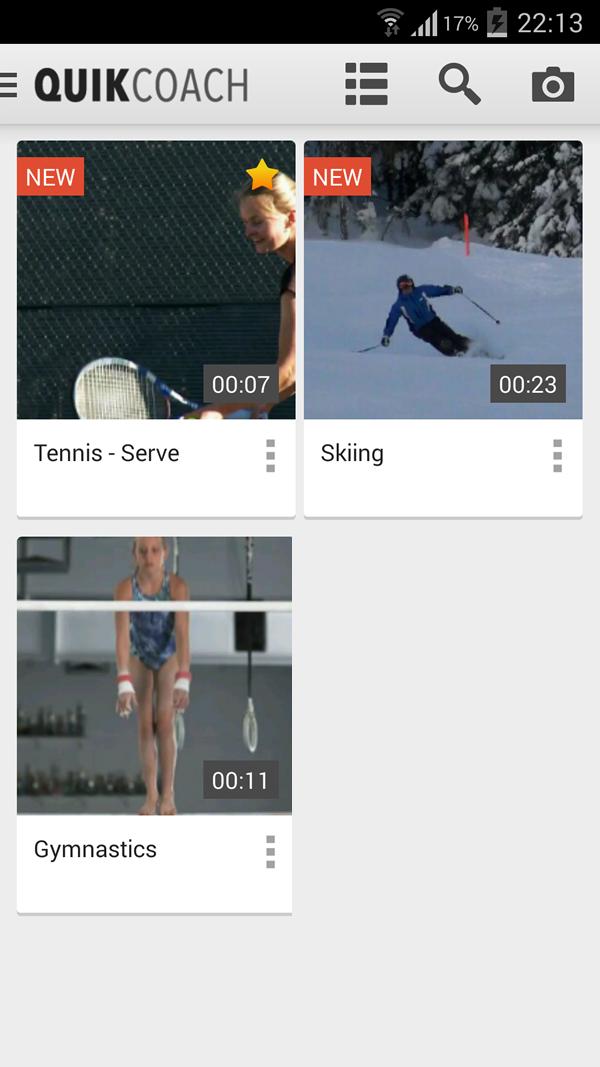Toggle the favorite star on Tennis video

click(262, 176)
